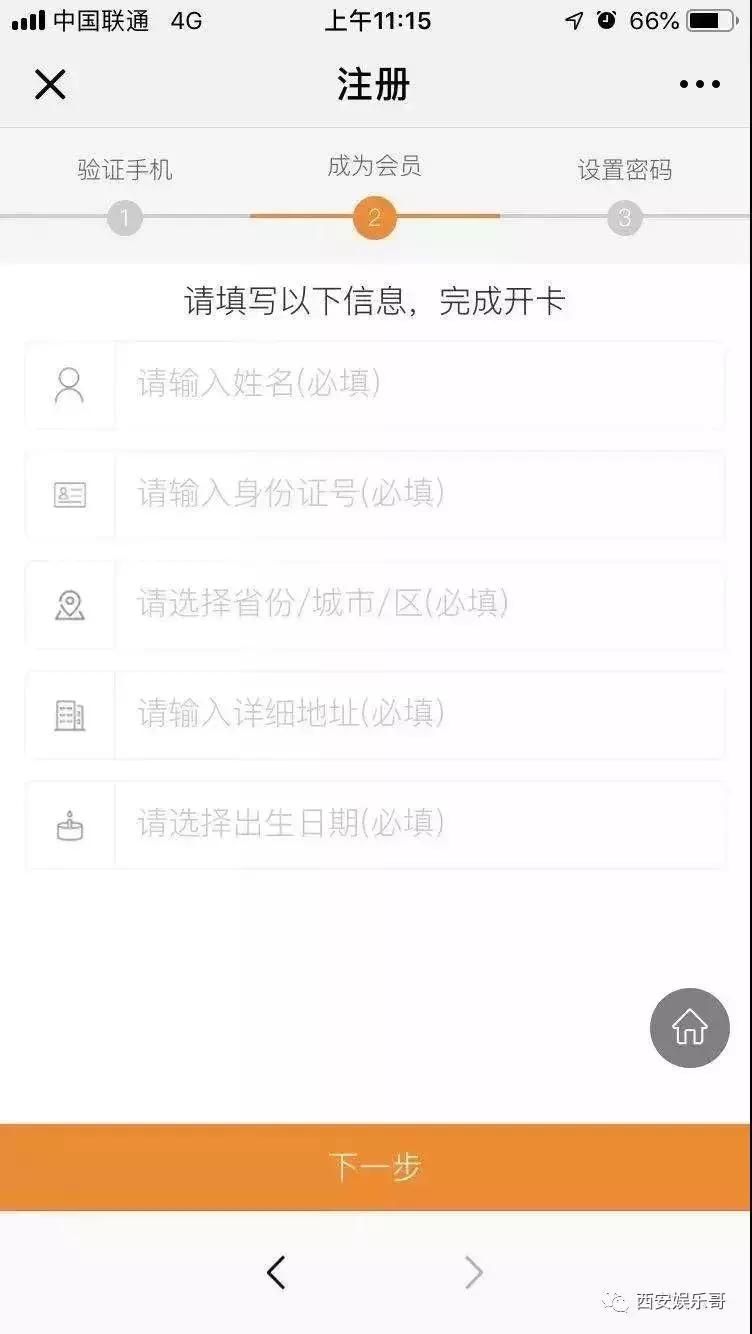Expand the forward arrow at page bottom
Image resolution: width=752 pixels, height=1334 pixels.
pyautogui.click(x=473, y=1272)
